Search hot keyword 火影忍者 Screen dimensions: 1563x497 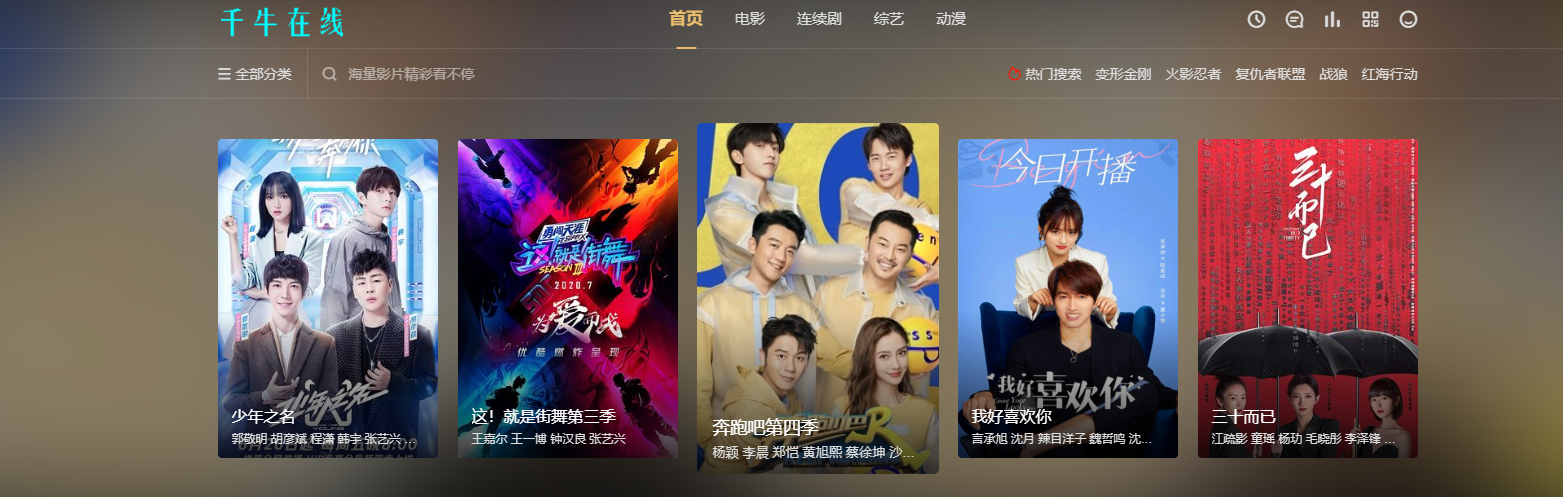tap(1193, 74)
